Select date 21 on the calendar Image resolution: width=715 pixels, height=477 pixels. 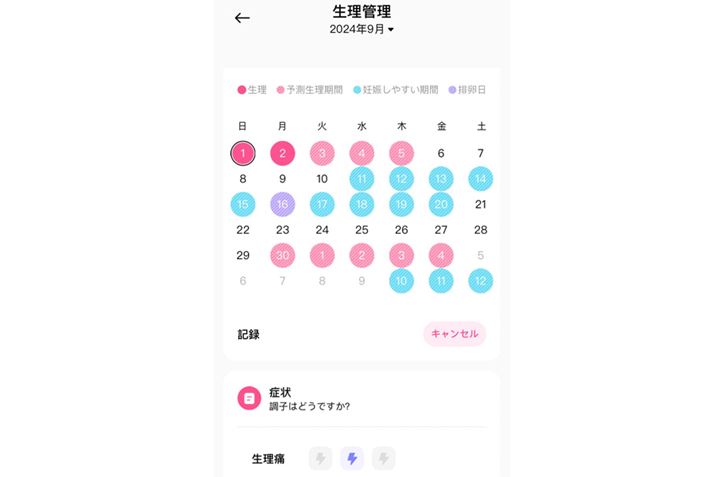(481, 204)
